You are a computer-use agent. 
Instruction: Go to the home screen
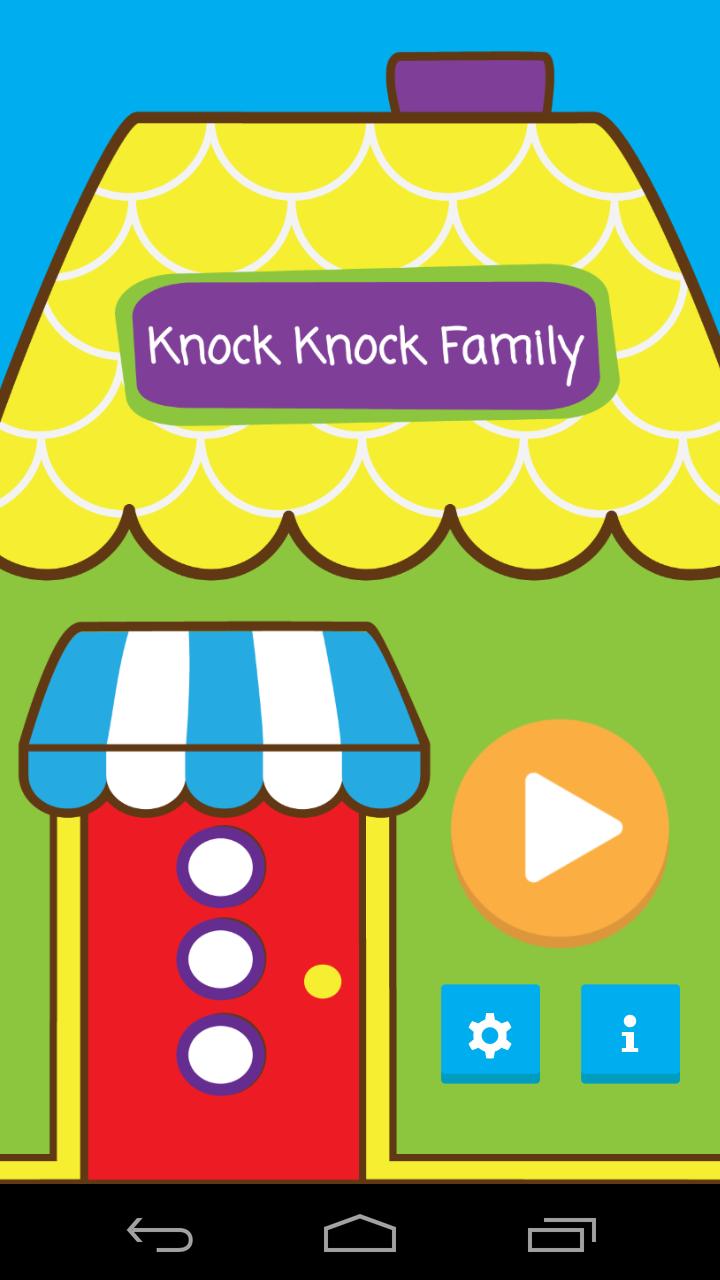pos(360,1233)
